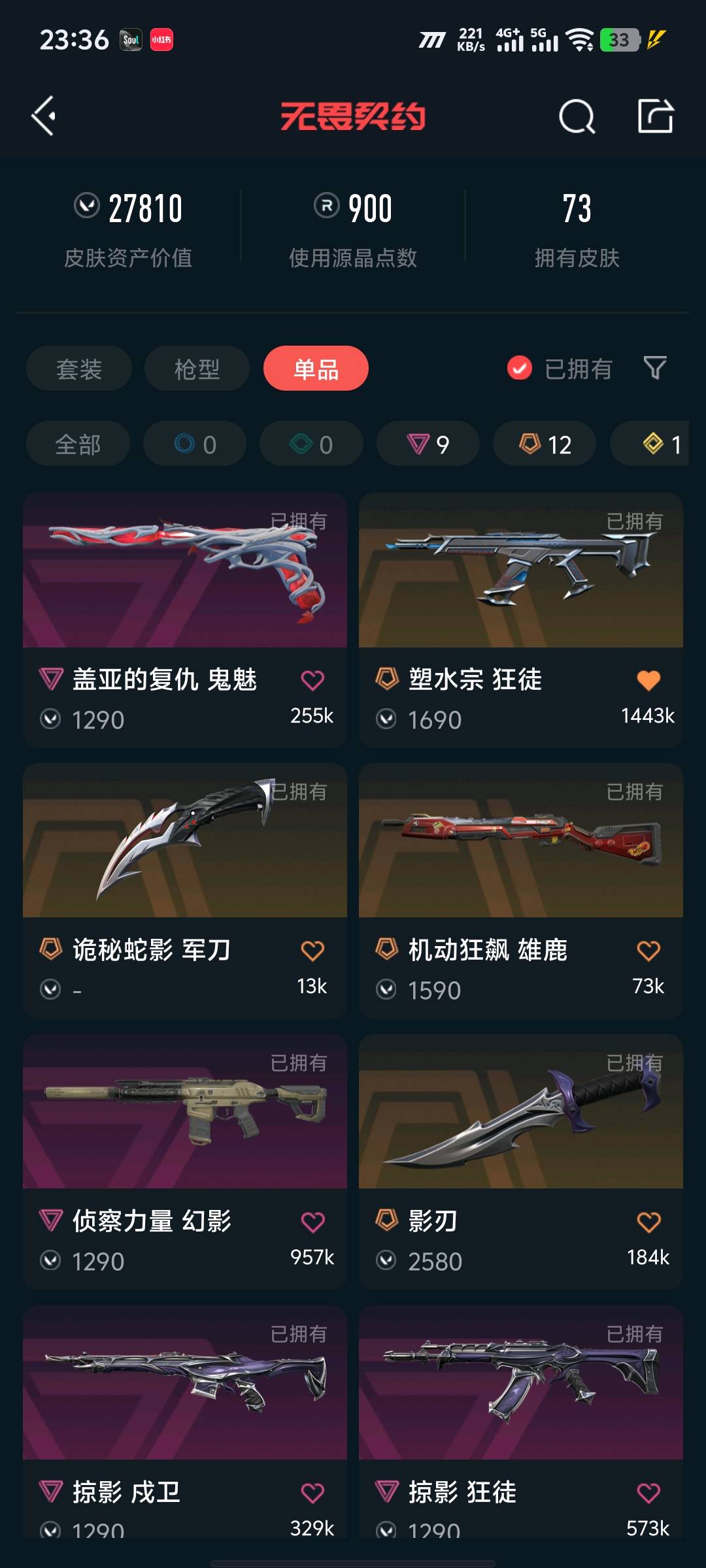This screenshot has height=1568, width=706.
Task: Unlike the 塑水宗 狂徒 skin
Action: [648, 680]
